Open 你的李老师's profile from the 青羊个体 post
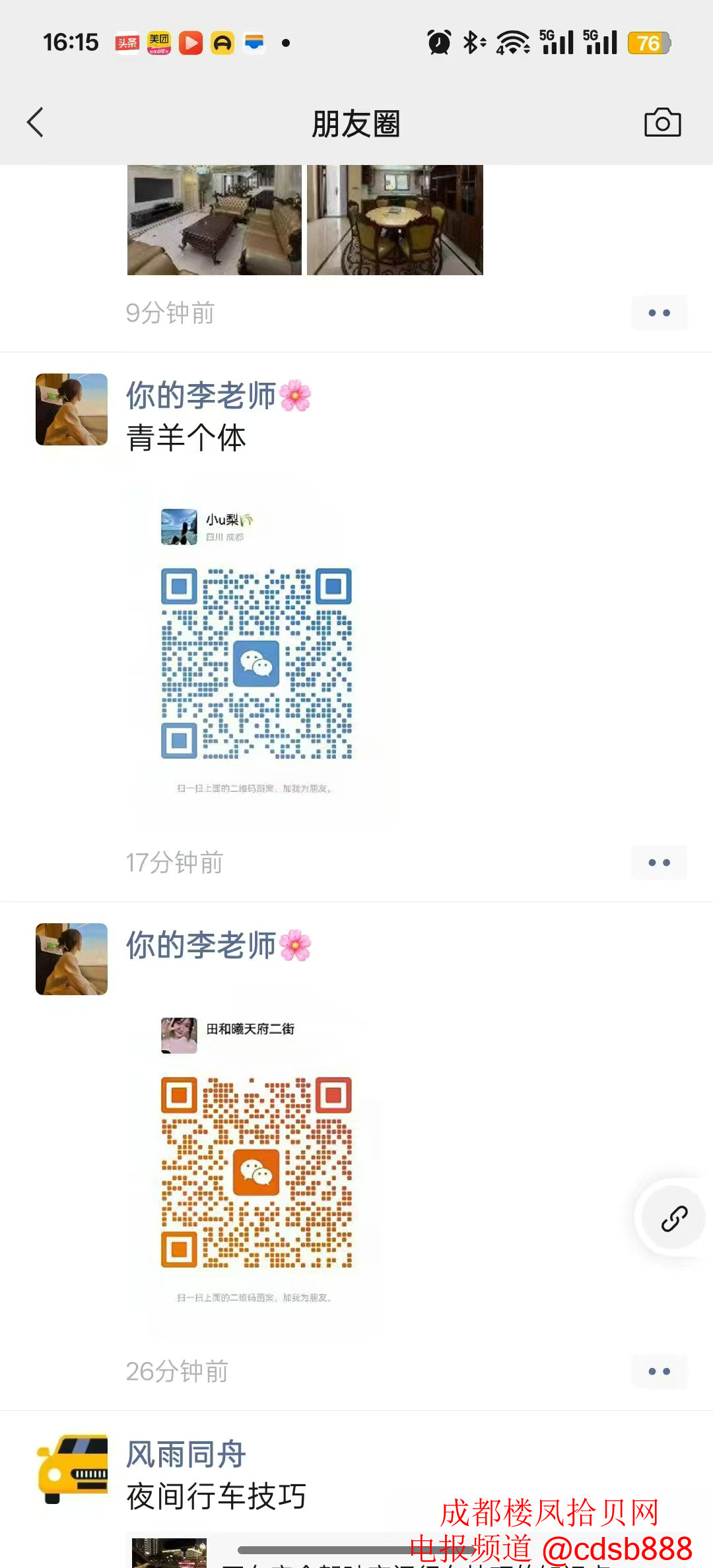This screenshot has width=713, height=1568. tap(201, 396)
